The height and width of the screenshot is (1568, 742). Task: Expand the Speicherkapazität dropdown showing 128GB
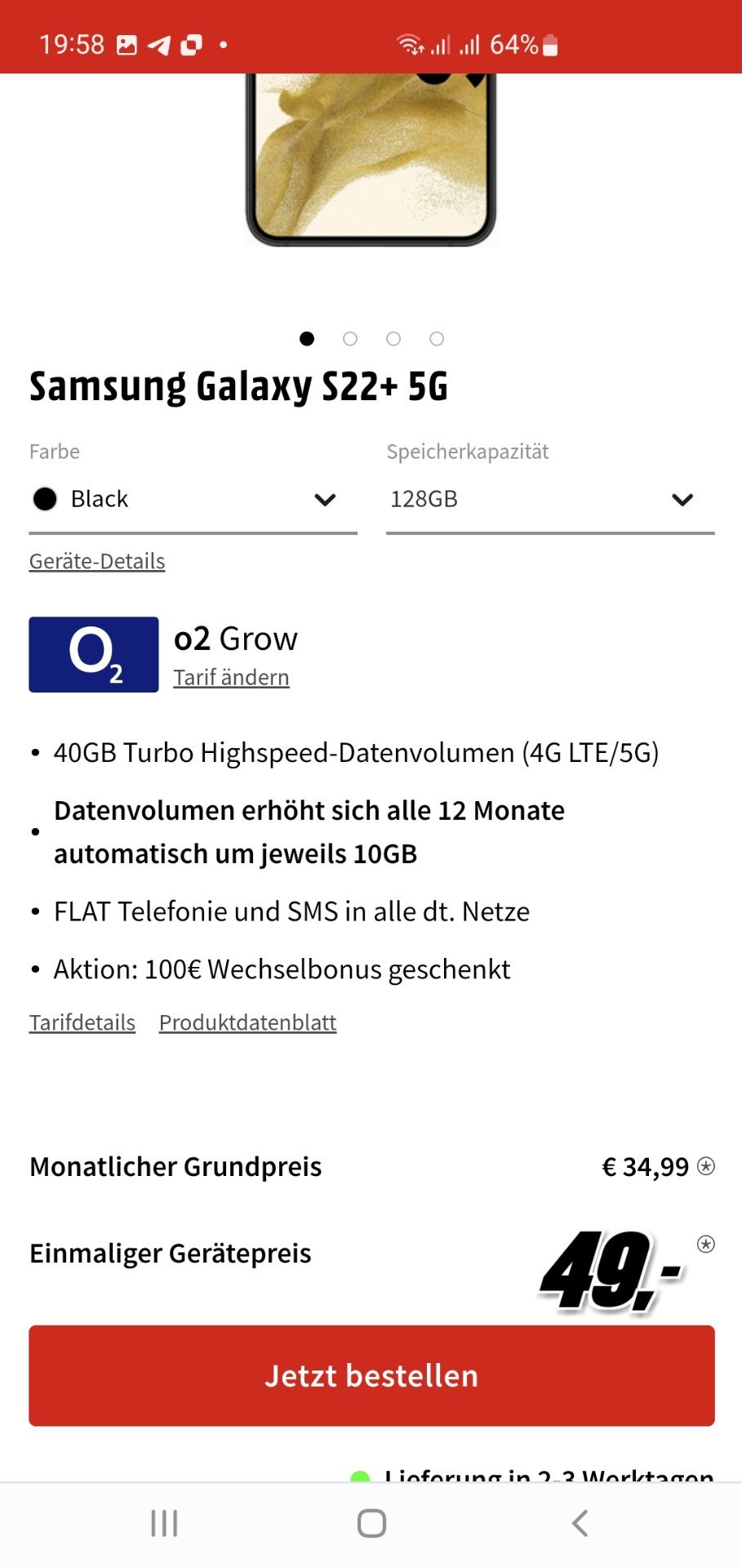point(550,499)
